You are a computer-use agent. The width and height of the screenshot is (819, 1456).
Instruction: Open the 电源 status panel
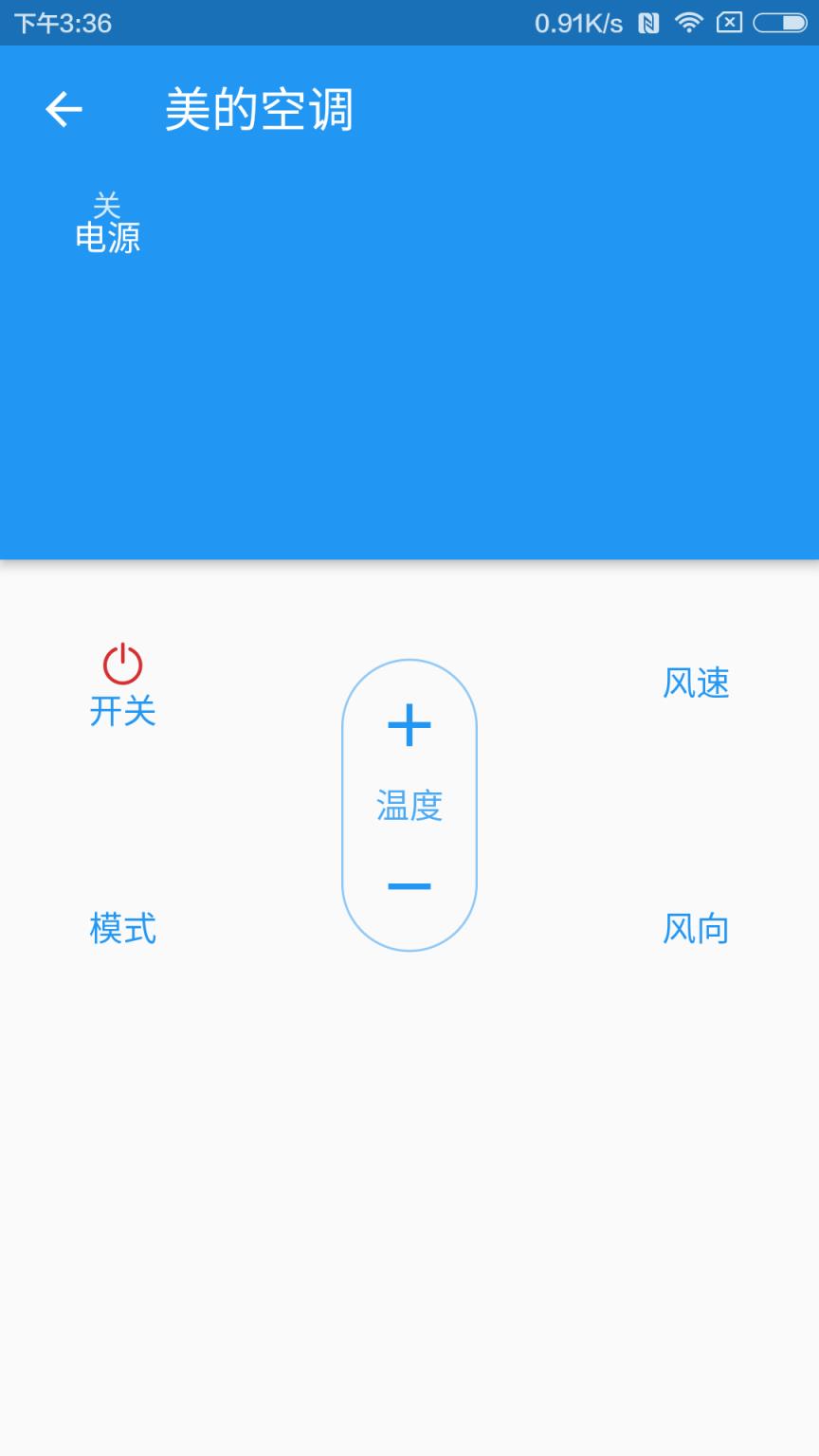108,235
